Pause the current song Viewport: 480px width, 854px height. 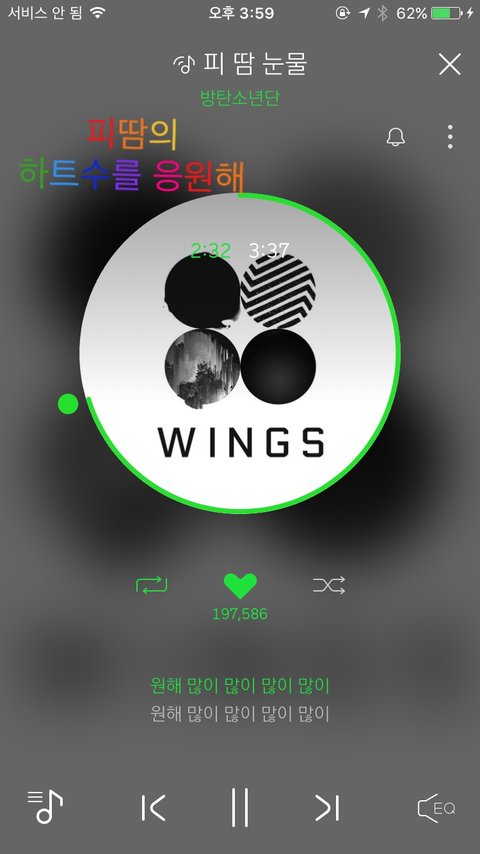click(x=240, y=807)
